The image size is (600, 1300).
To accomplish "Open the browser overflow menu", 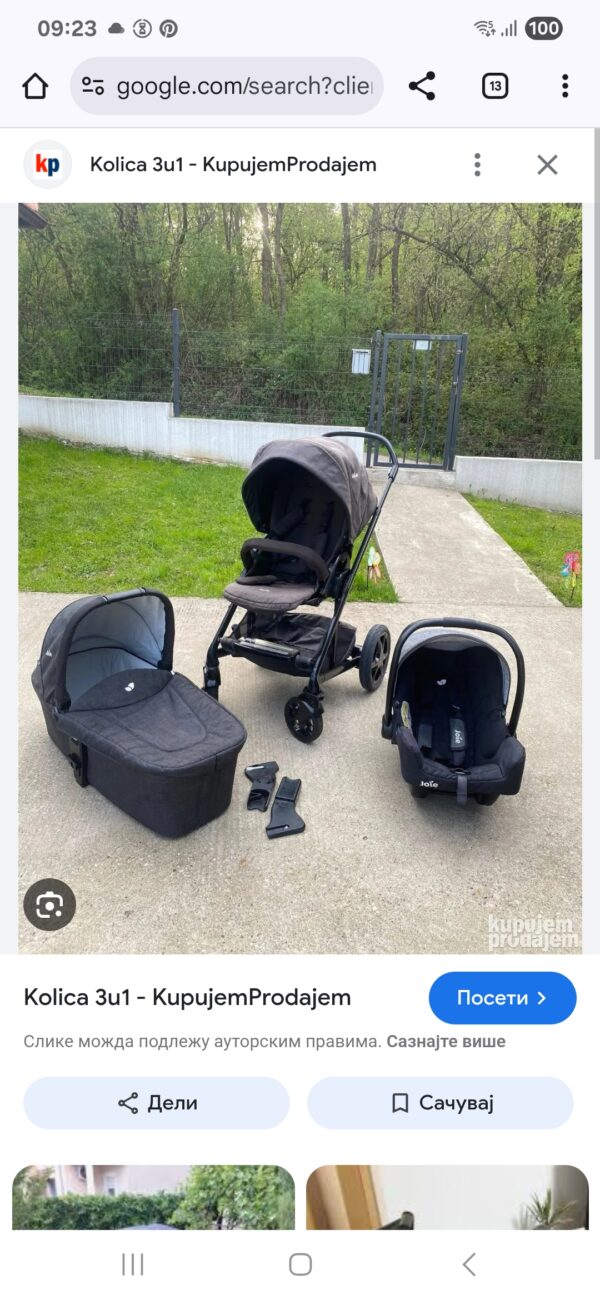I will point(565,86).
